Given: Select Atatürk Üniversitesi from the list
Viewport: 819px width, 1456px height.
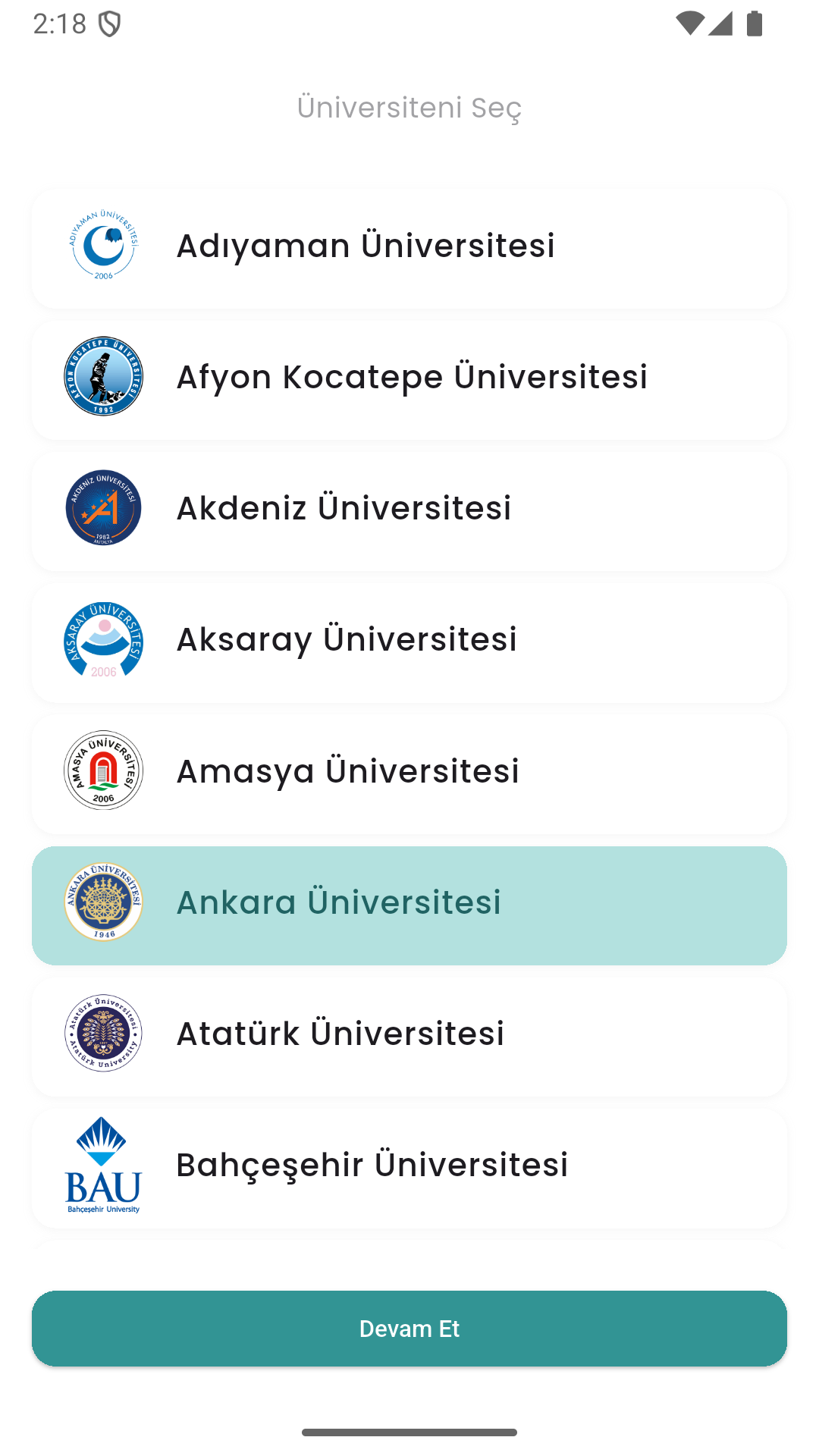Looking at the screenshot, I should 409,1034.
